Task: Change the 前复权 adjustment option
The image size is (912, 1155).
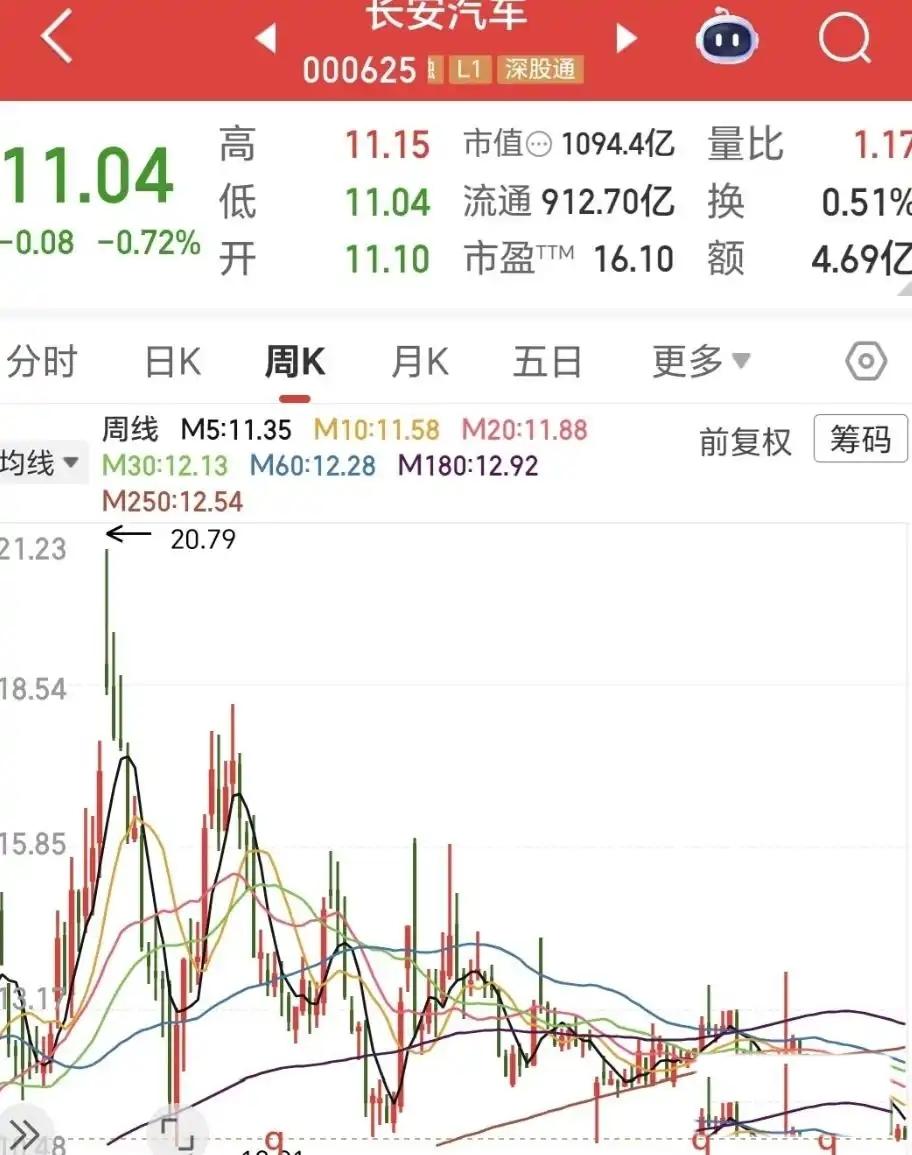Action: [746, 442]
